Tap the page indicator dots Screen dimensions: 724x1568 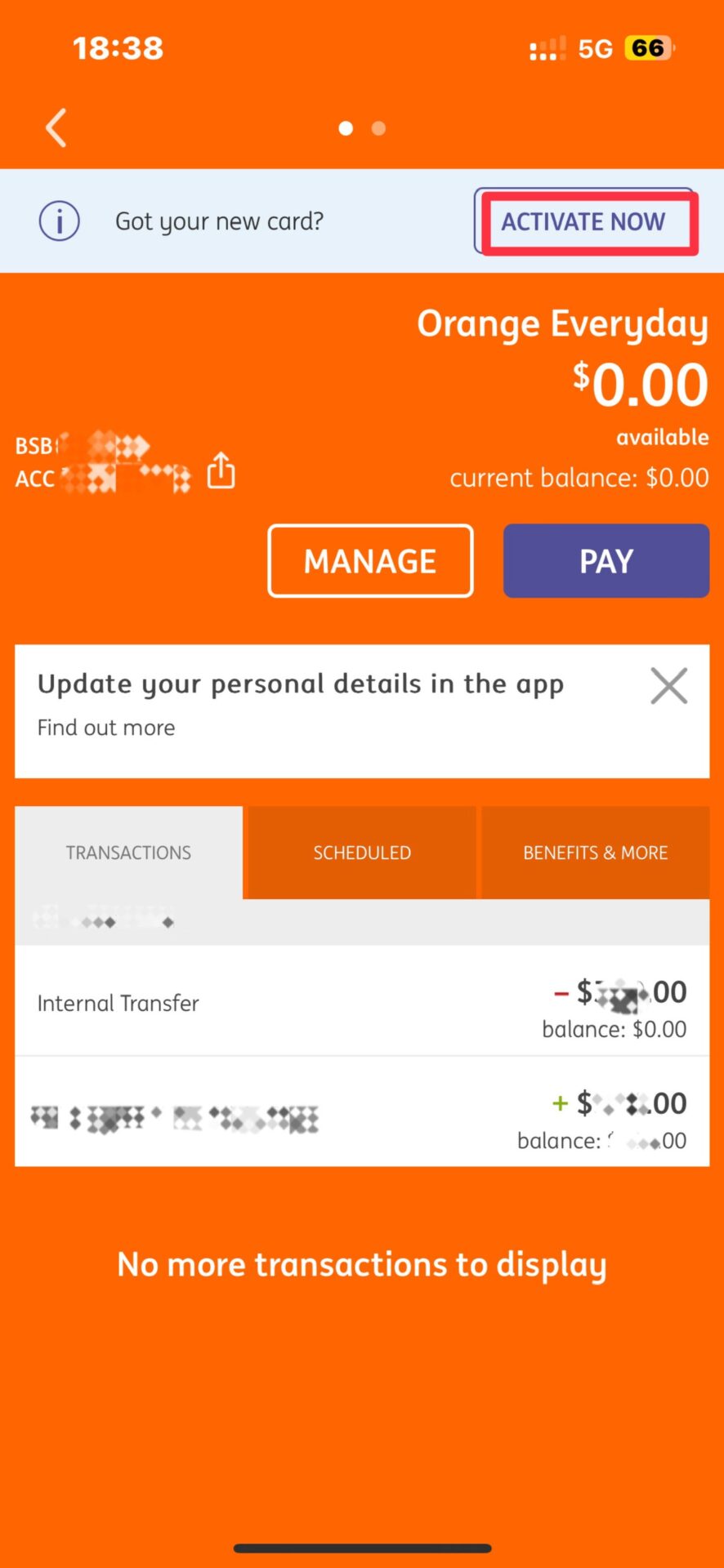362,128
